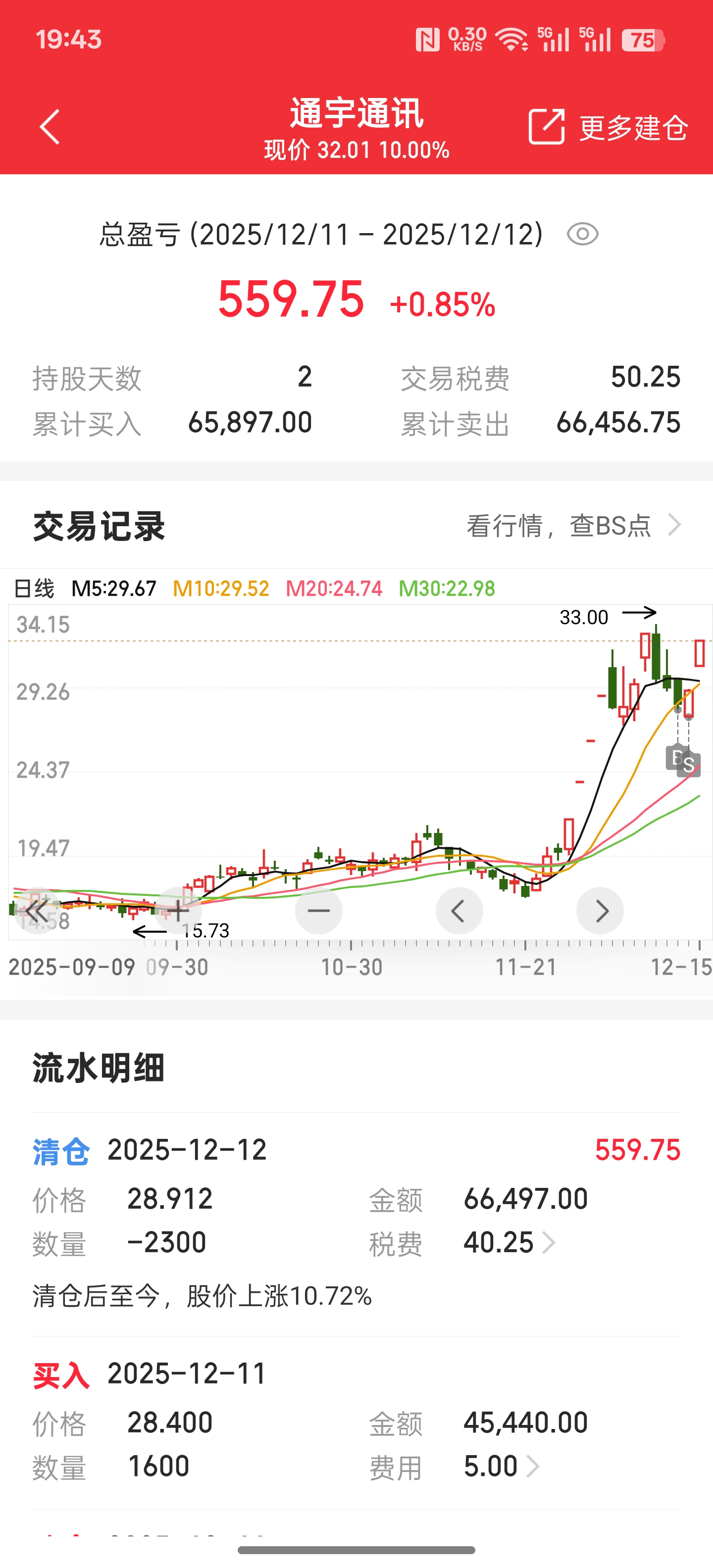713x1568 pixels.
Task: Zoom out the K-line chart with the minus button
Action: click(x=318, y=911)
